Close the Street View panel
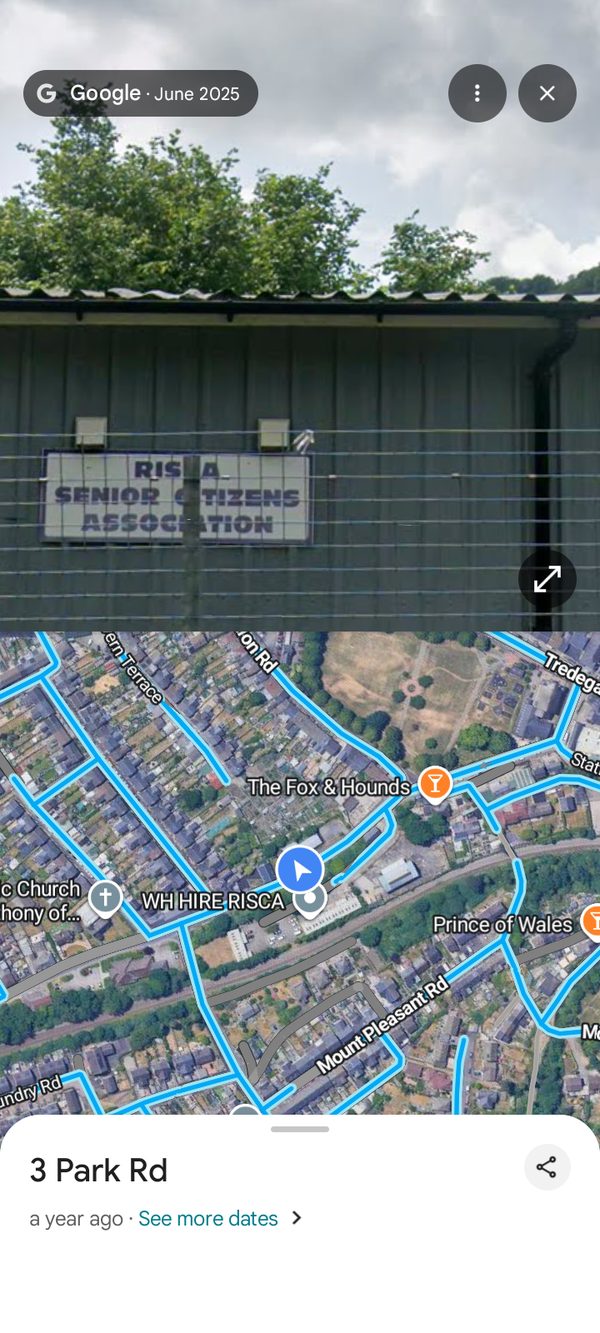This screenshot has height=1333, width=600. pos(547,93)
